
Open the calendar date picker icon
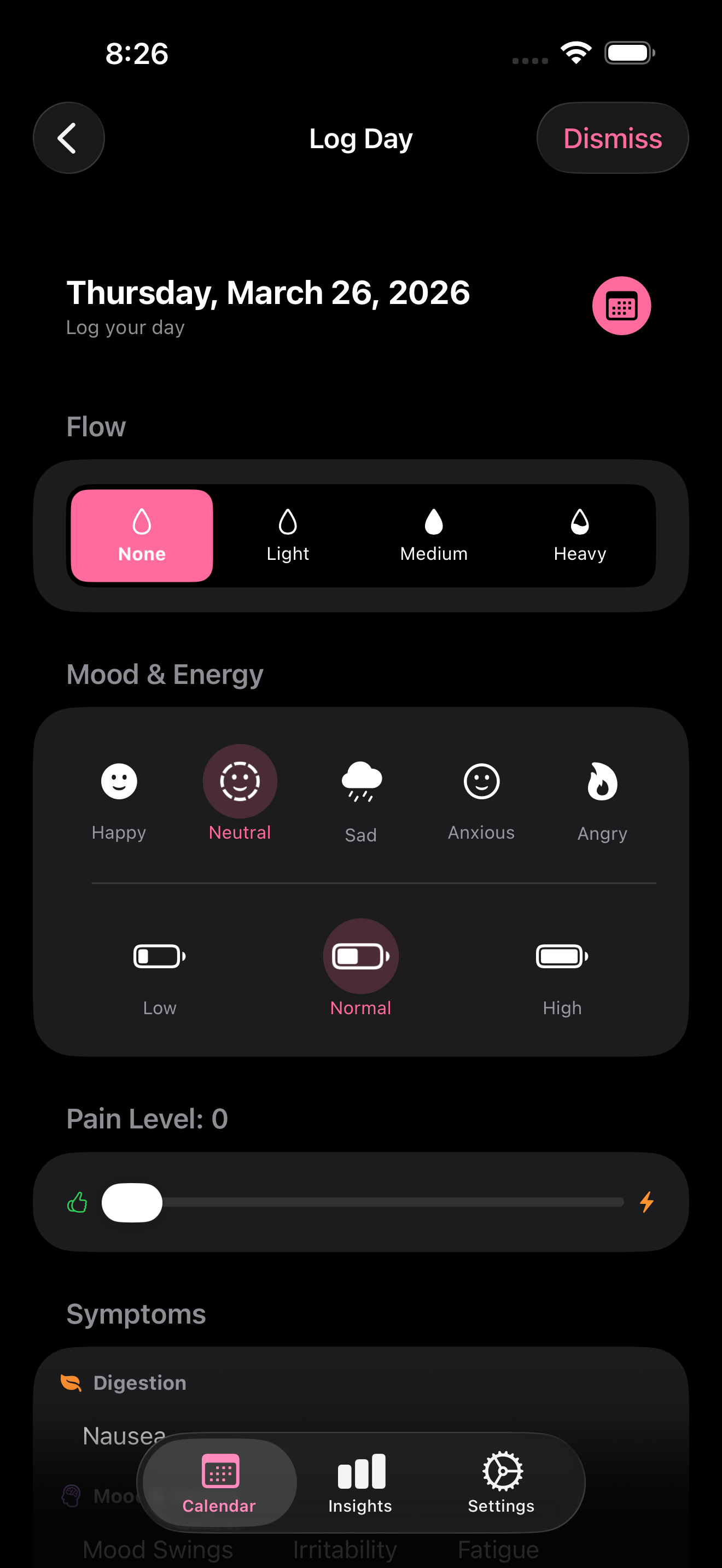point(622,305)
